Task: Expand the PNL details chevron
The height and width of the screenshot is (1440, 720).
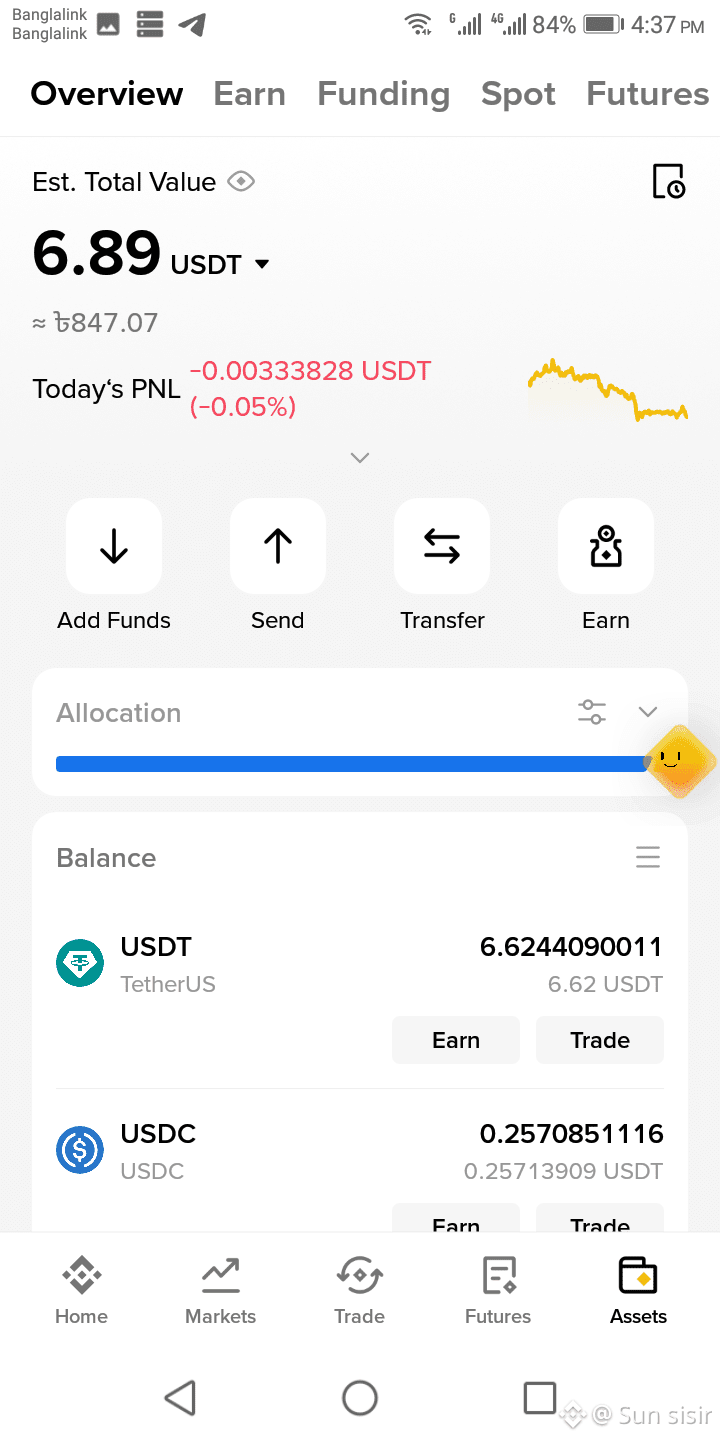Action: 360,457
